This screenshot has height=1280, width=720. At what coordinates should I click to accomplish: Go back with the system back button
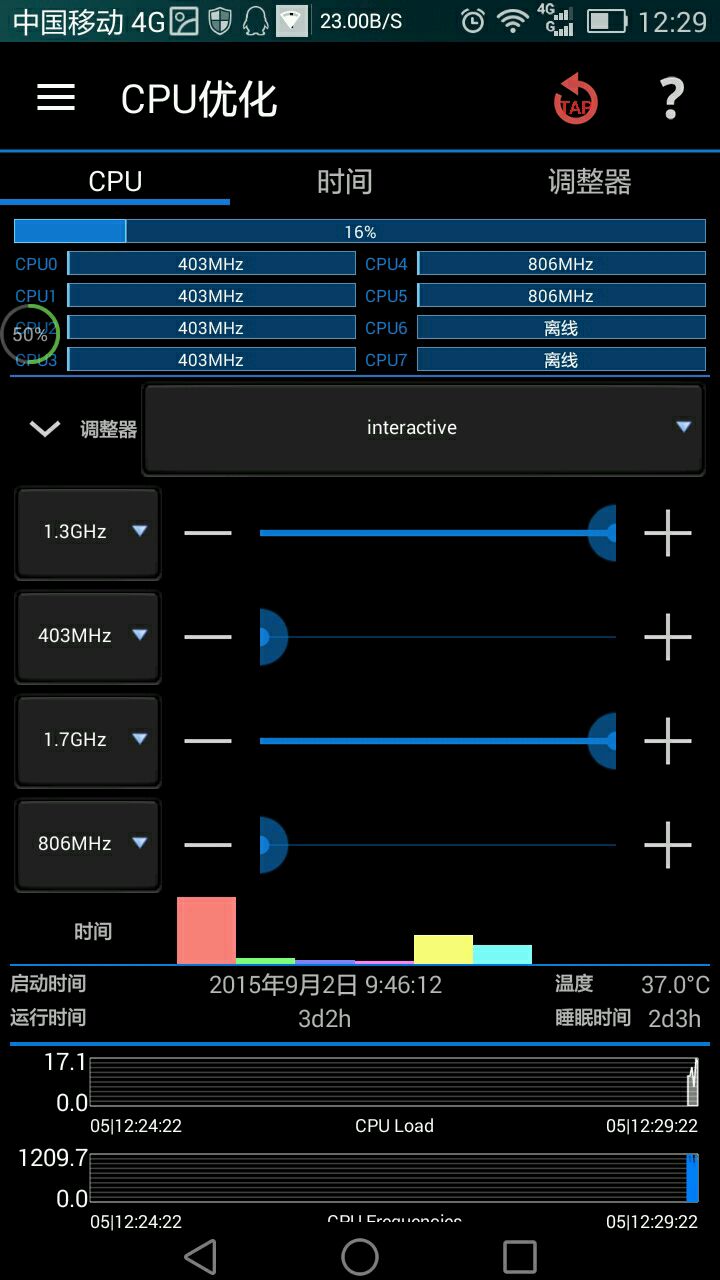201,1256
